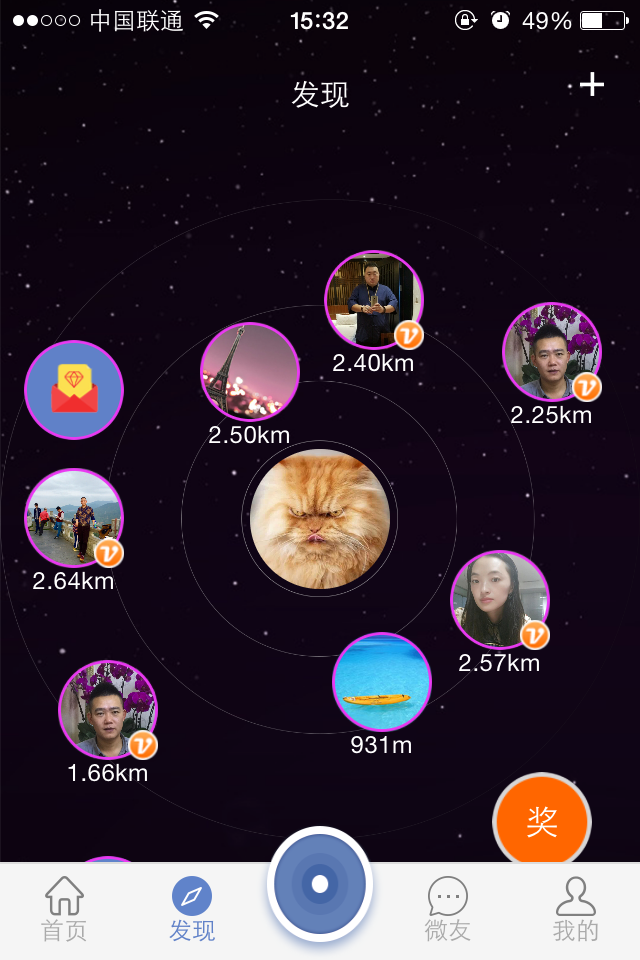The height and width of the screenshot is (960, 640).
Task: Switch to the 首页 home tab
Action: point(64,908)
